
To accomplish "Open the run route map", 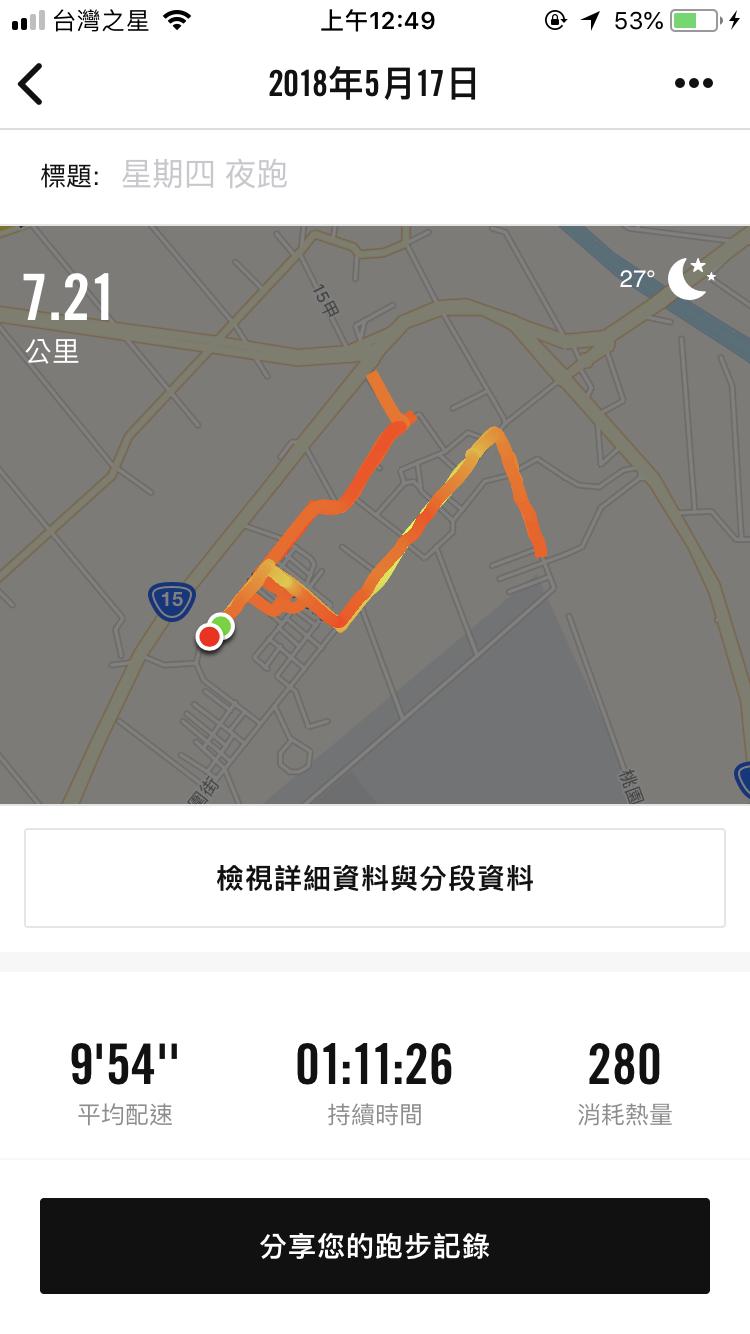I will pyautogui.click(x=375, y=515).
